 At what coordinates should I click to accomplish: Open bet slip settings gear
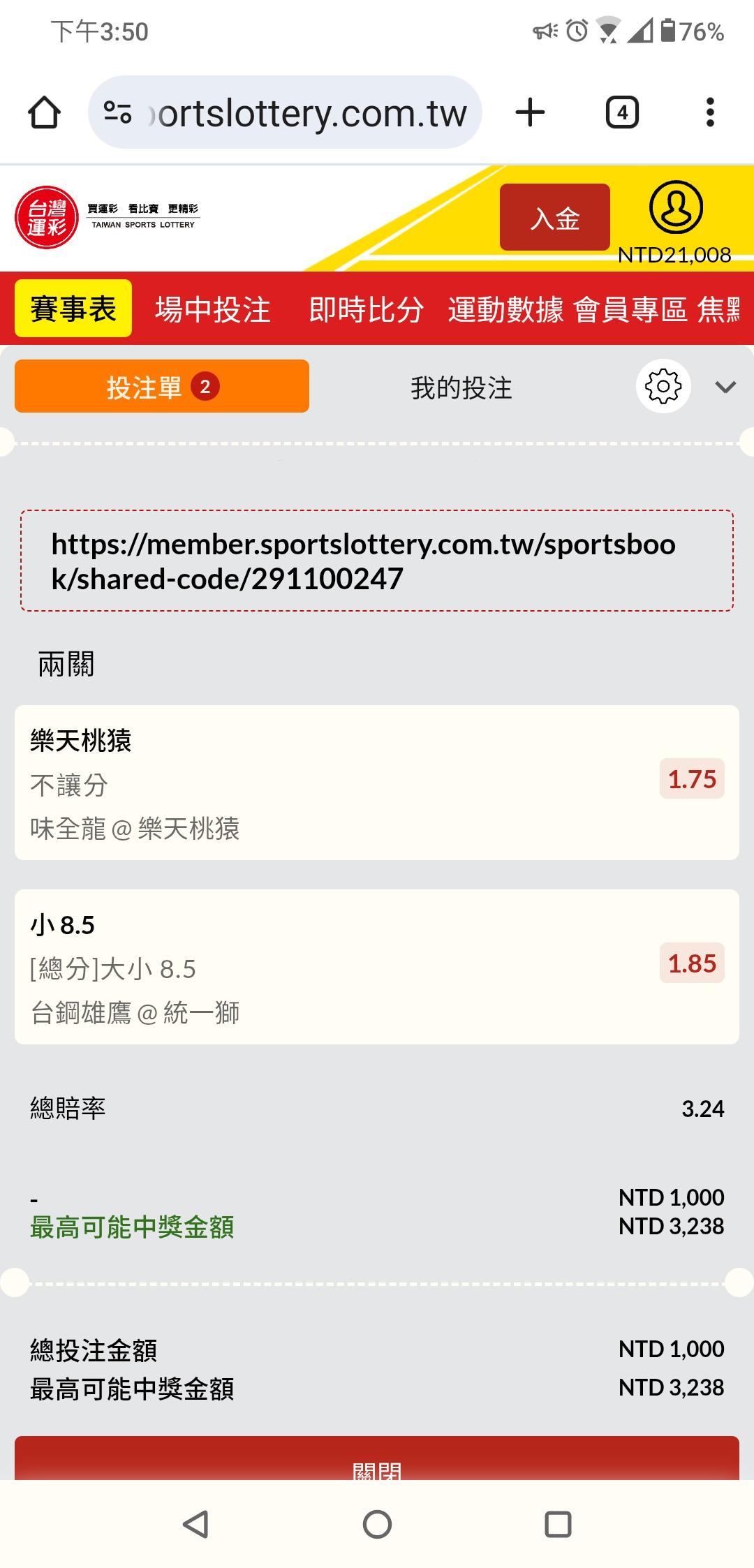pyautogui.click(x=663, y=386)
